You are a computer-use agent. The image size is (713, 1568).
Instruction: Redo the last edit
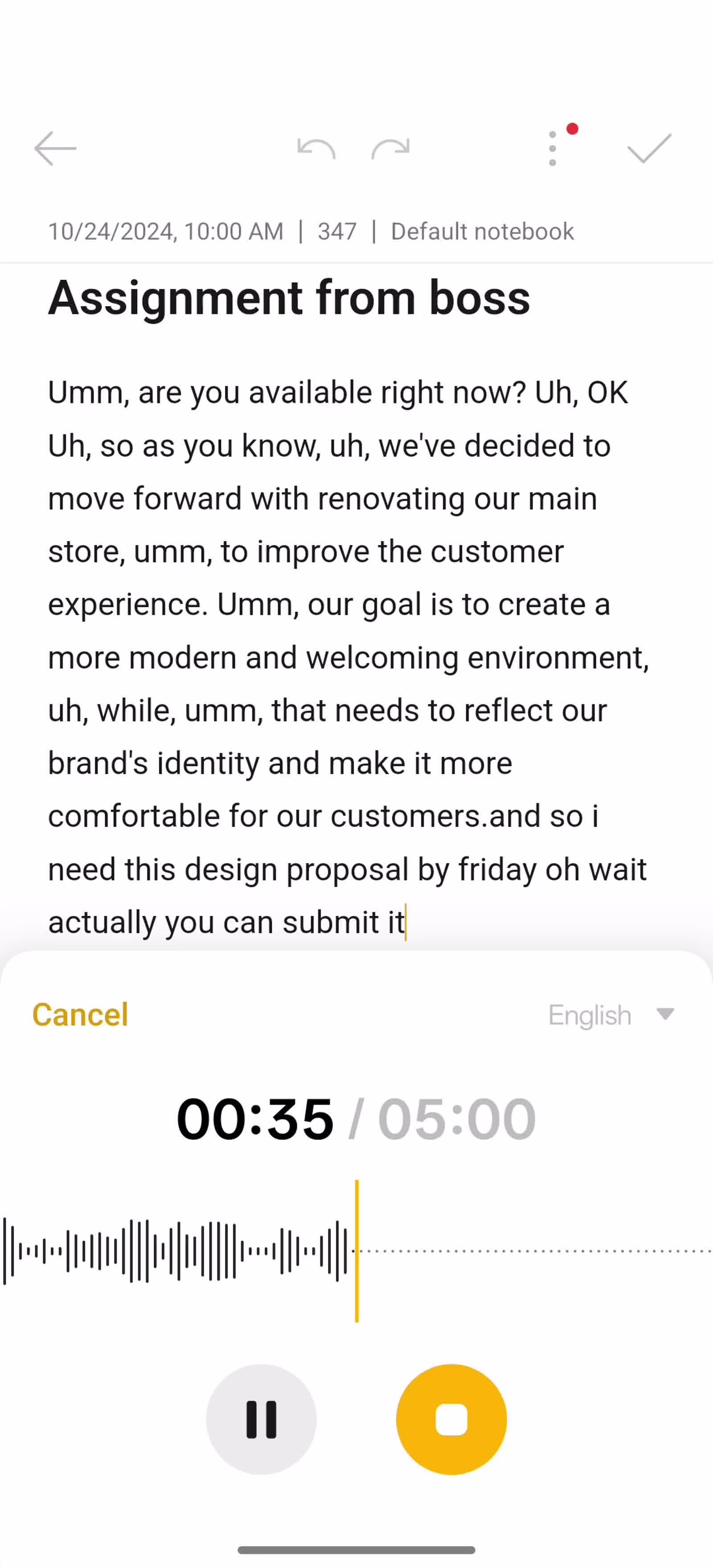click(391, 148)
